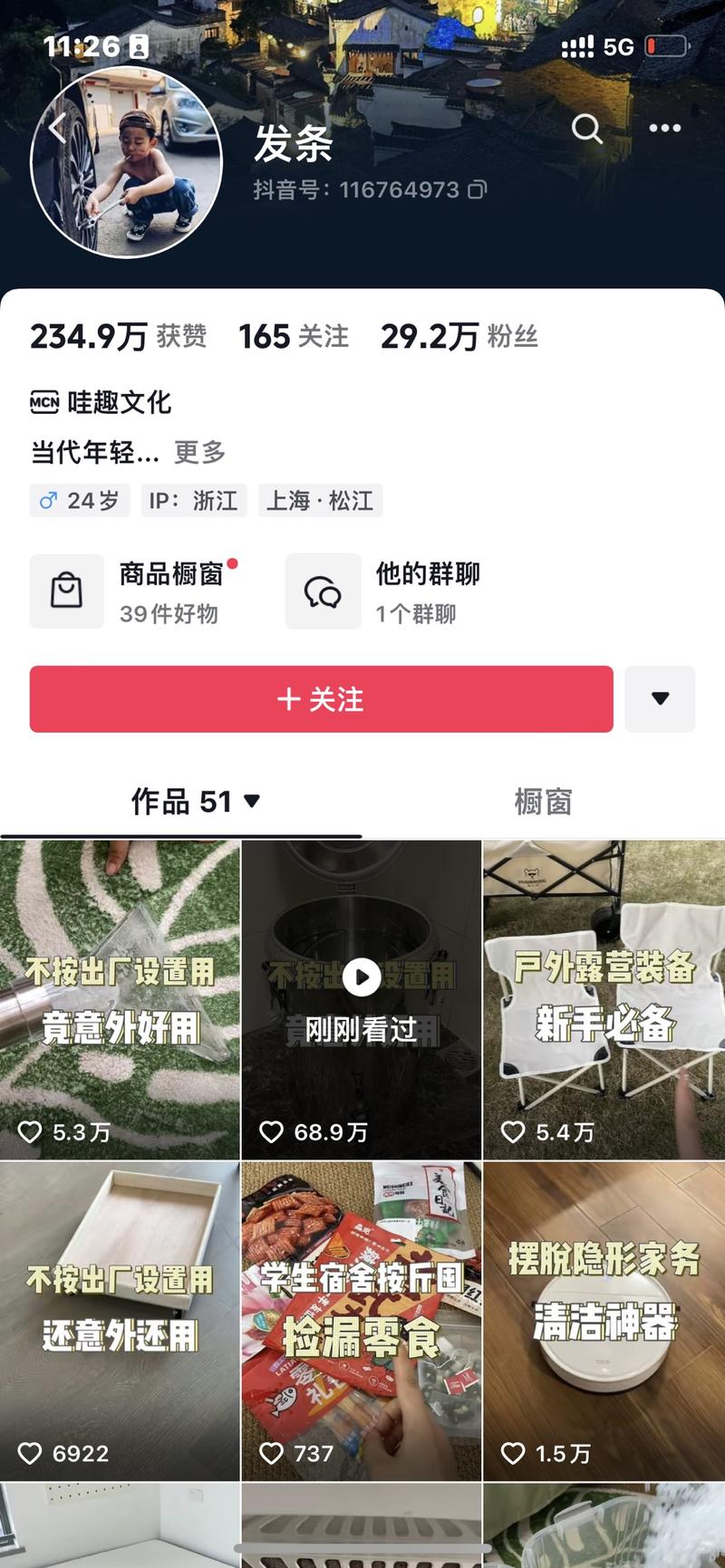Open the 摆脱隐形家务 清洁神器 video
The height and width of the screenshot is (1568, 725).
[x=604, y=1322]
